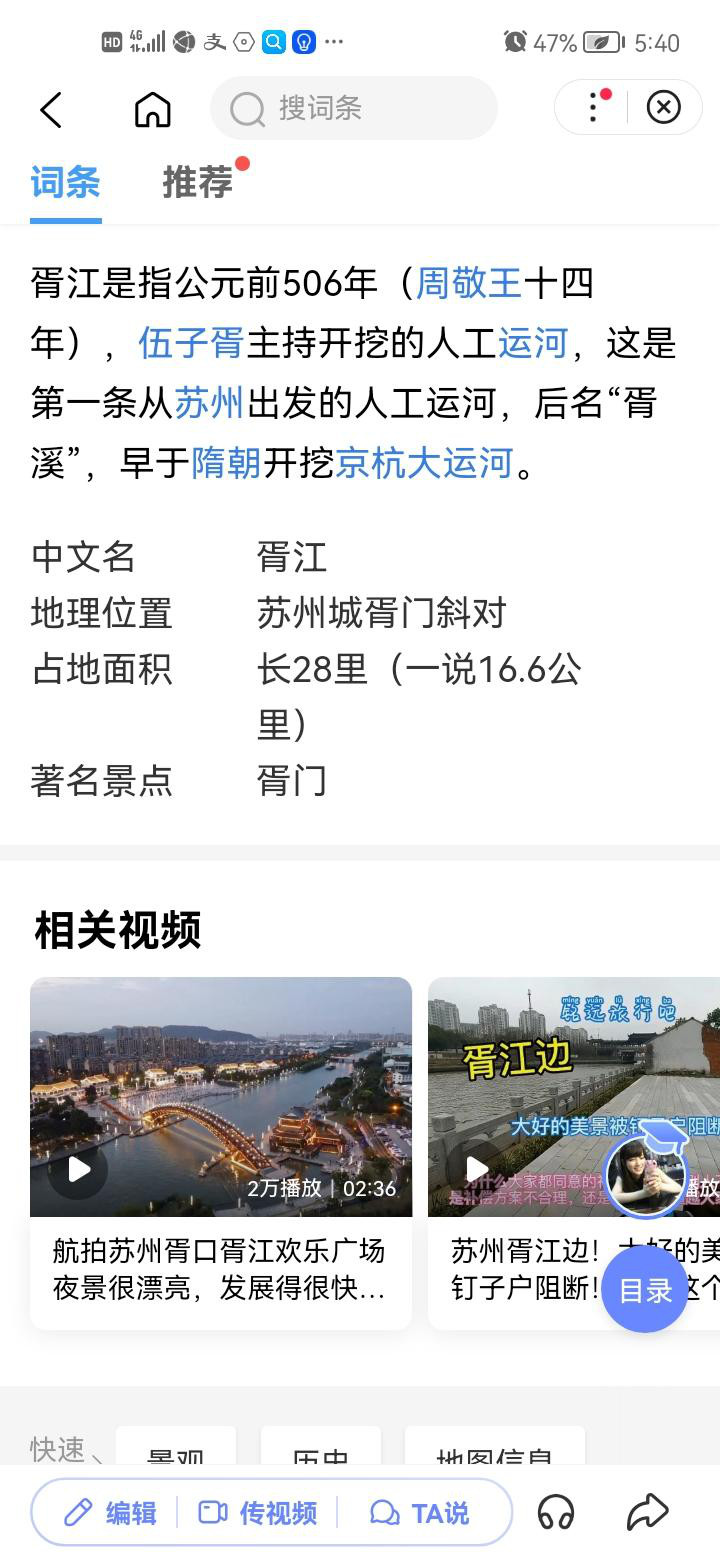Viewport: 720px width, 1560px height.
Task: Follow the 伍子胥 link
Action: tap(191, 343)
